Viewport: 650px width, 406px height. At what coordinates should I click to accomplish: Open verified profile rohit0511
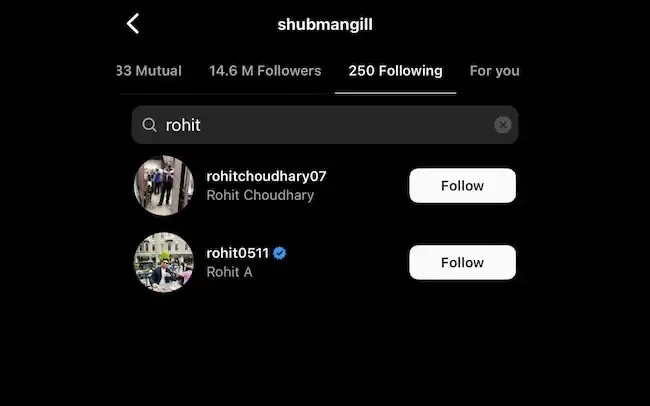coord(238,253)
